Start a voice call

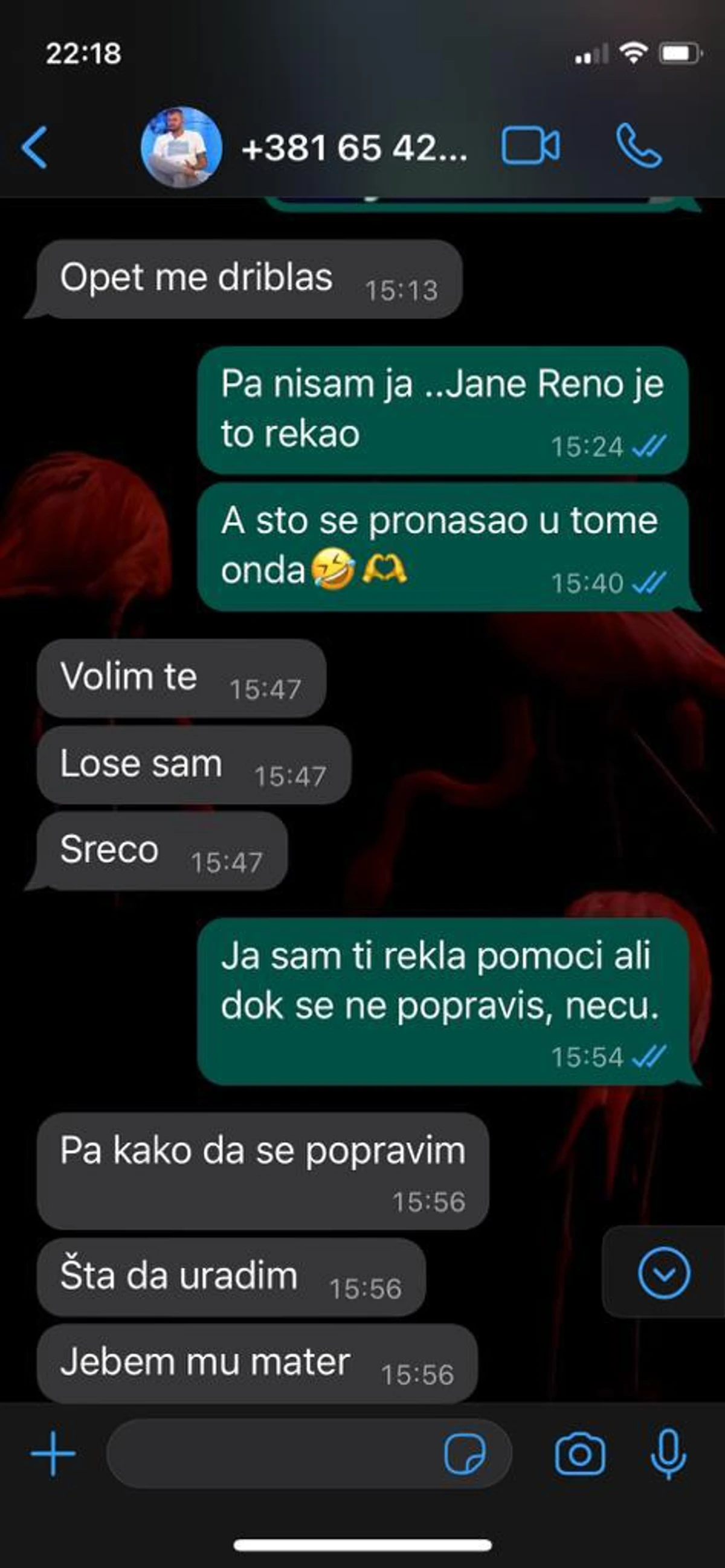tap(639, 146)
